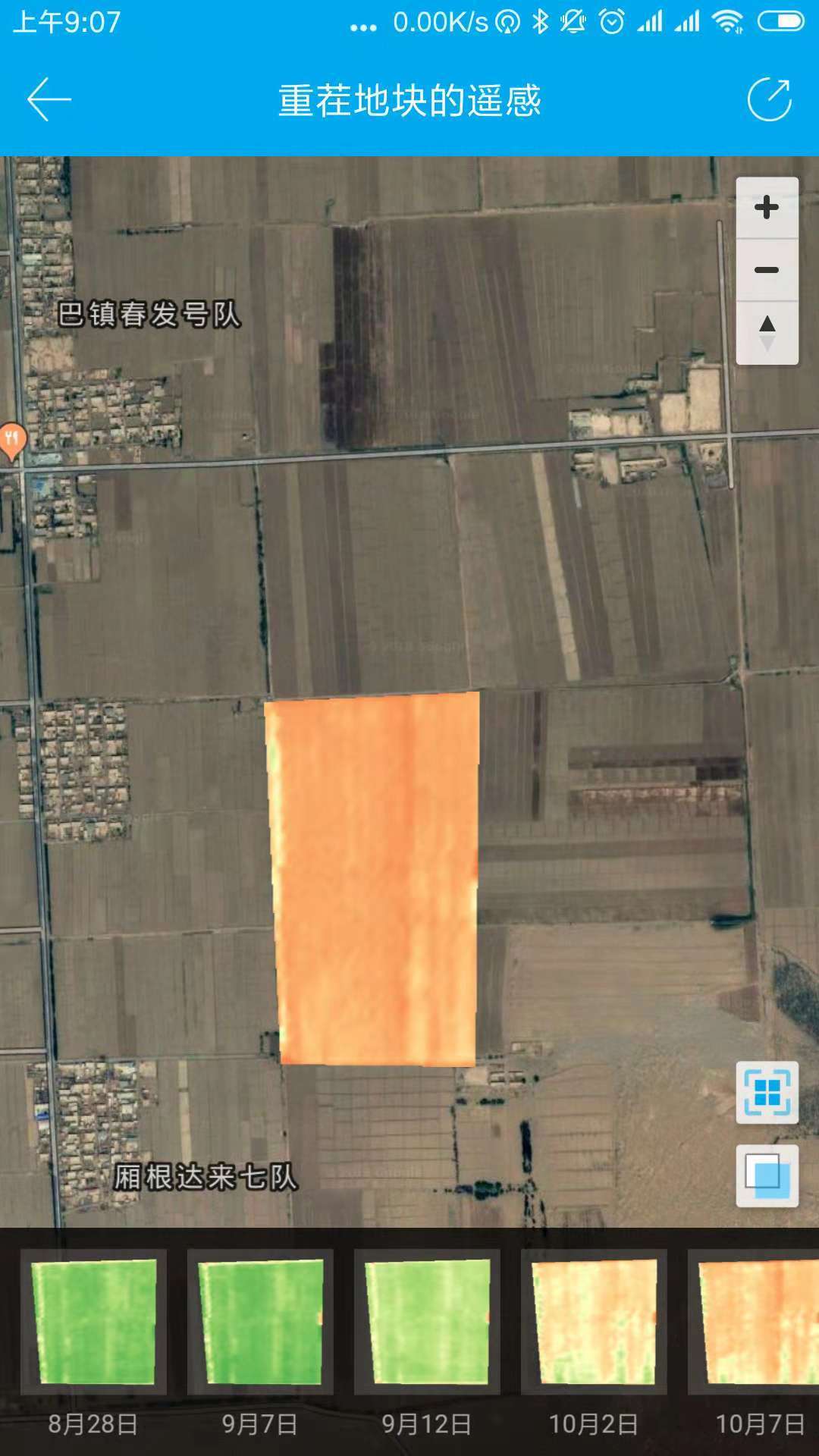Viewport: 819px width, 1456px height.
Task: Select the 9月7日 remote sensing image
Action: click(260, 1323)
